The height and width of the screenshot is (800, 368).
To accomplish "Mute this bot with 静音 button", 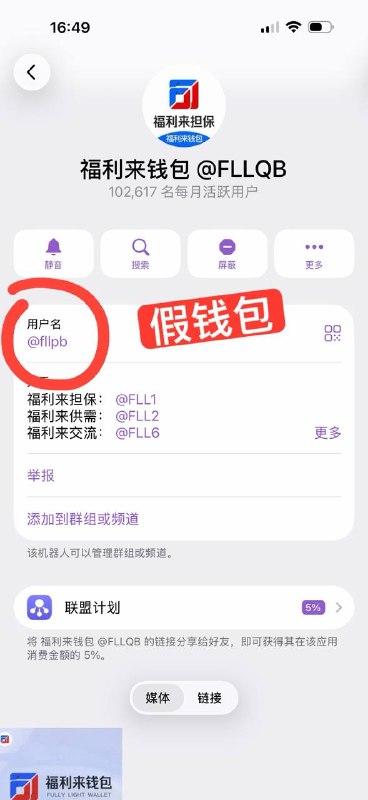I will click(54, 254).
